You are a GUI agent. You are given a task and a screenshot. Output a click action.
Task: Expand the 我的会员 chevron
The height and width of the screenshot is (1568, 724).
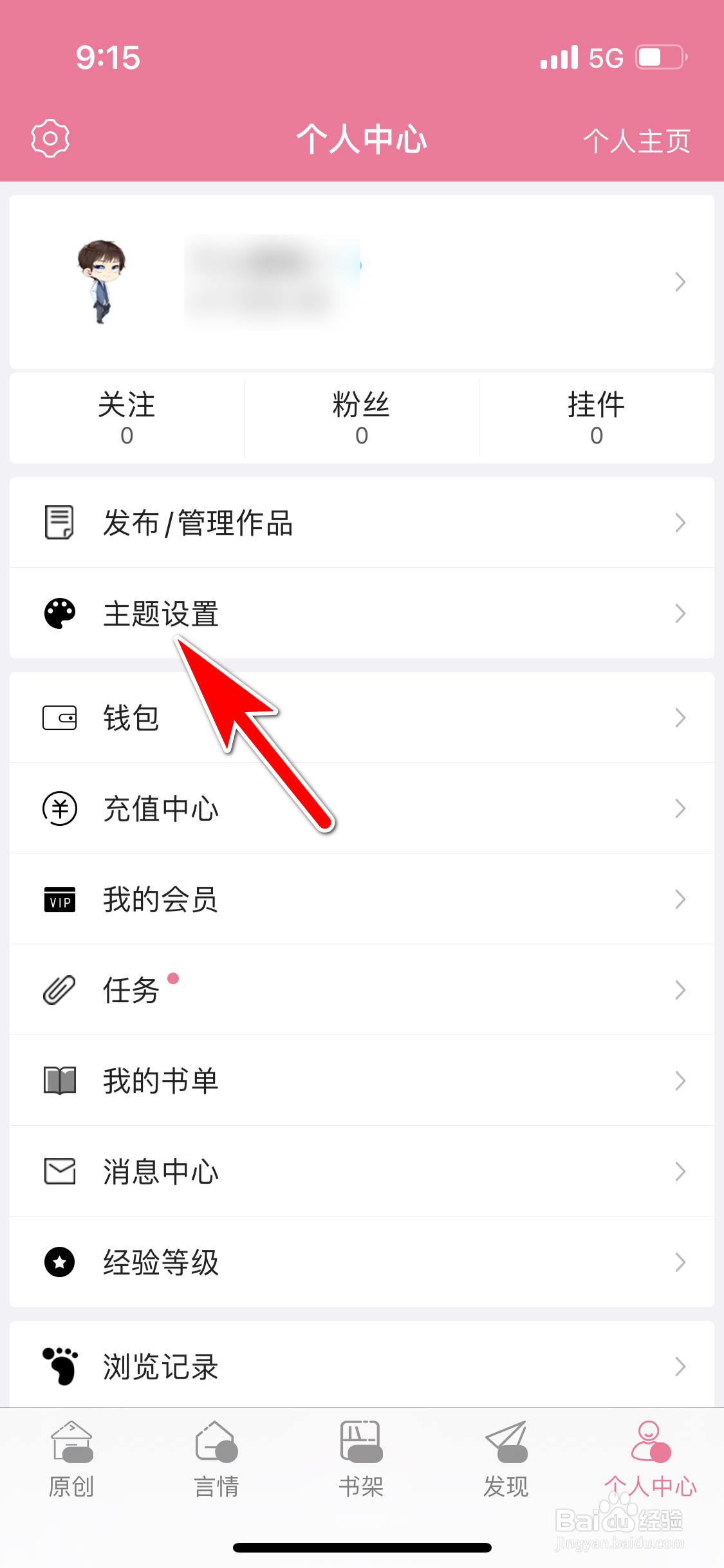(x=682, y=900)
